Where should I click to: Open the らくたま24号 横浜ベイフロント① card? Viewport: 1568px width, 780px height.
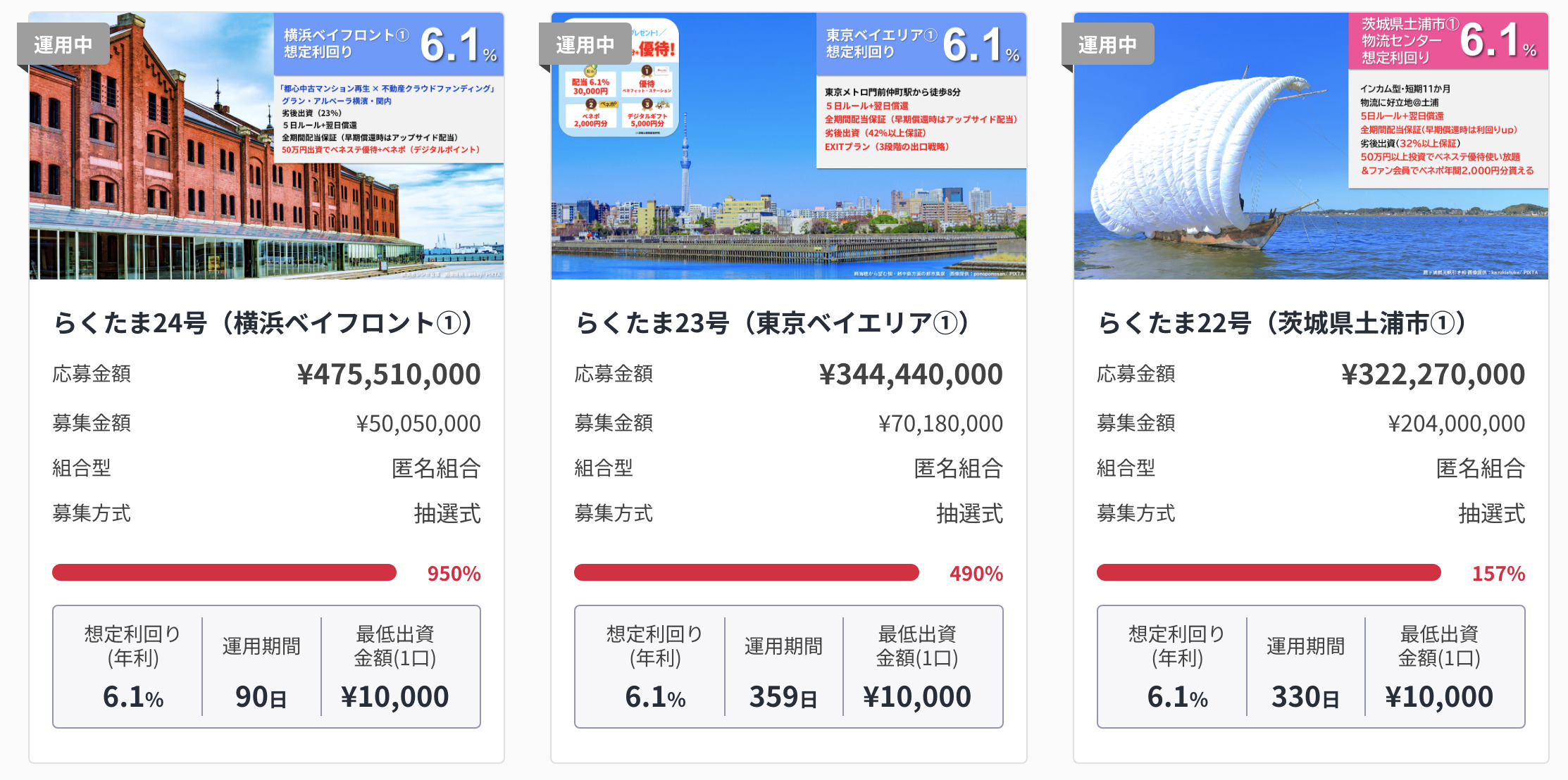[266, 323]
